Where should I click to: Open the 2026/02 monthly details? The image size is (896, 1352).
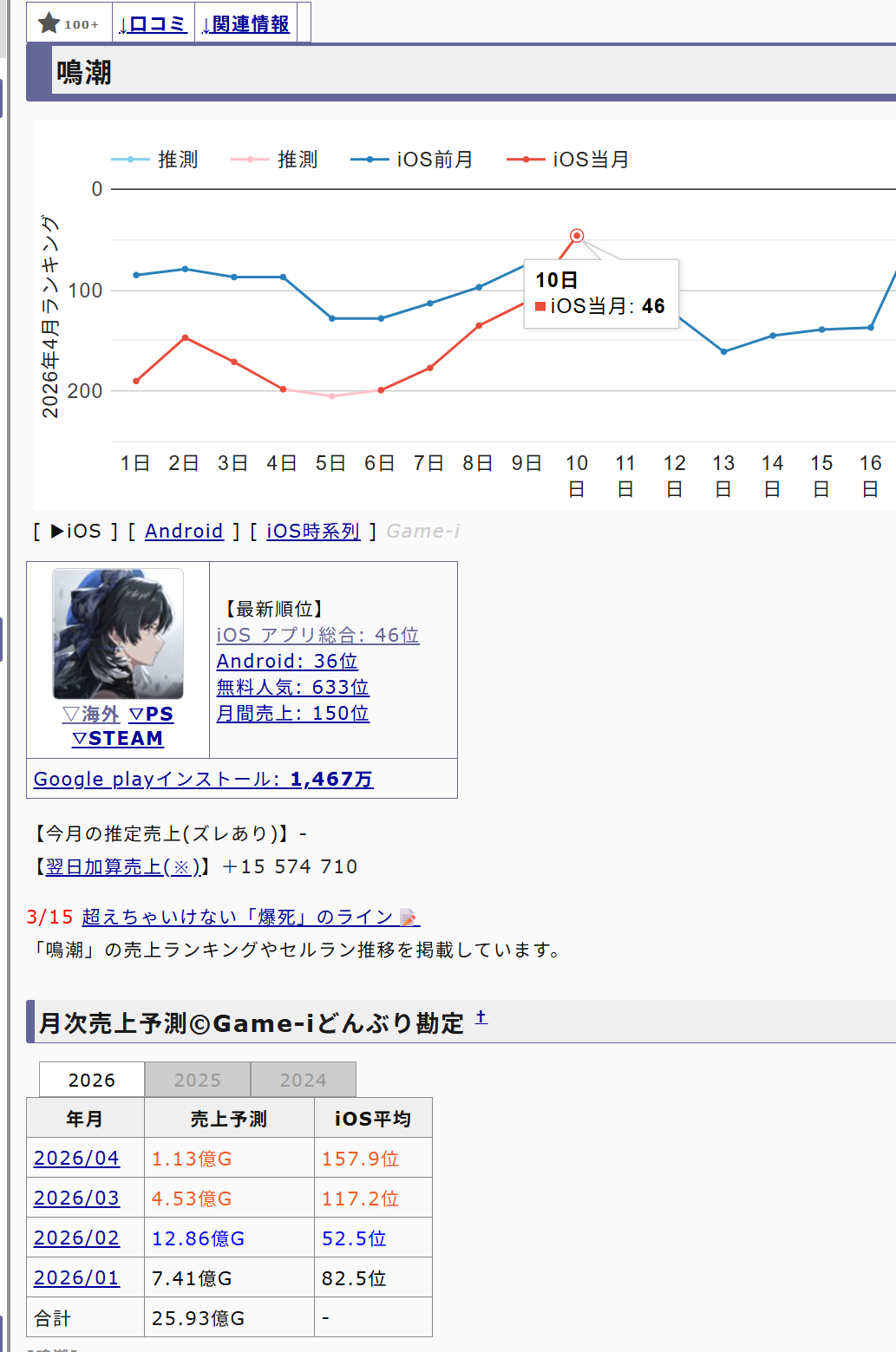pos(76,1238)
